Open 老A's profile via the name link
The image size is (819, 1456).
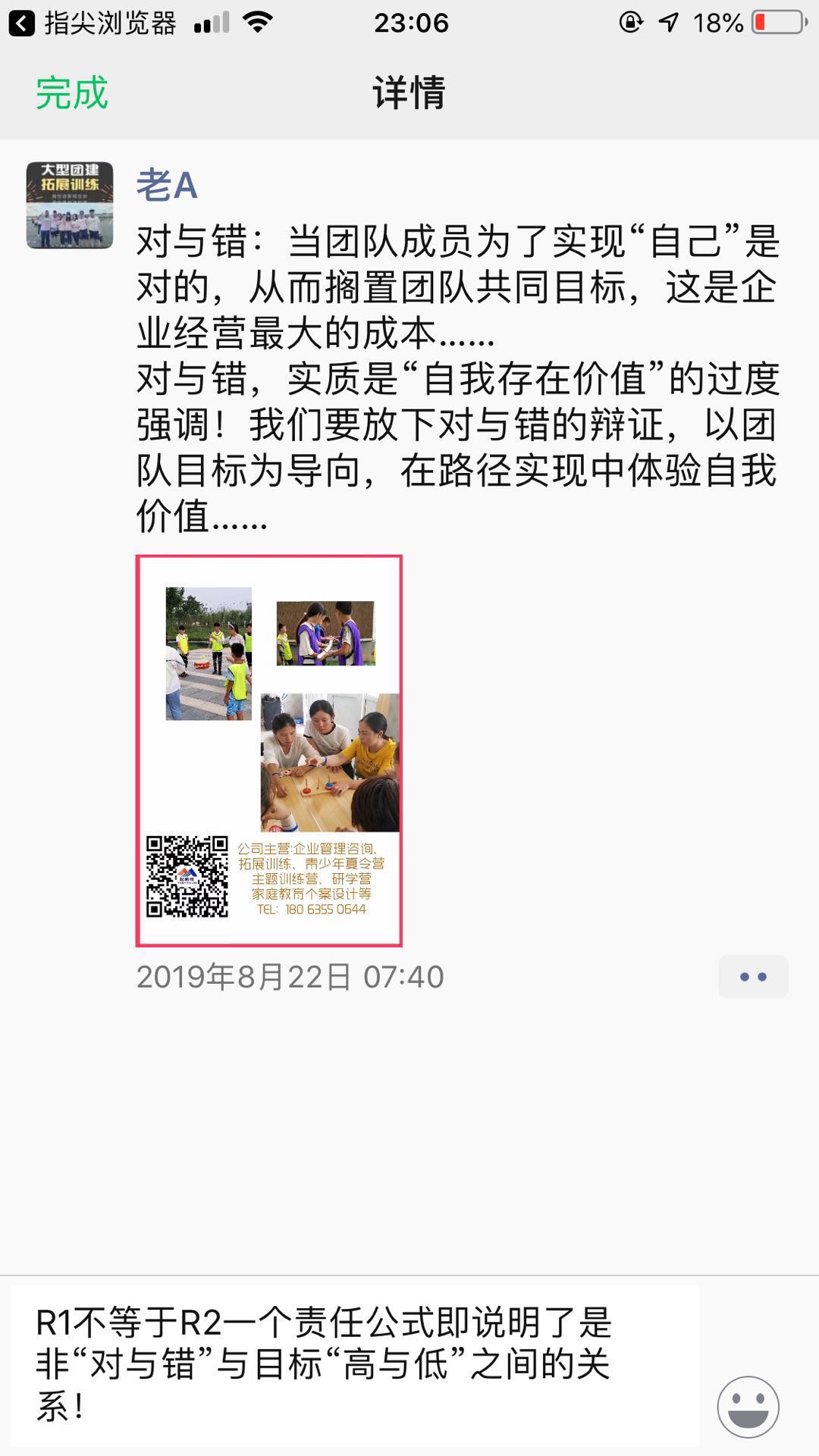(x=167, y=186)
